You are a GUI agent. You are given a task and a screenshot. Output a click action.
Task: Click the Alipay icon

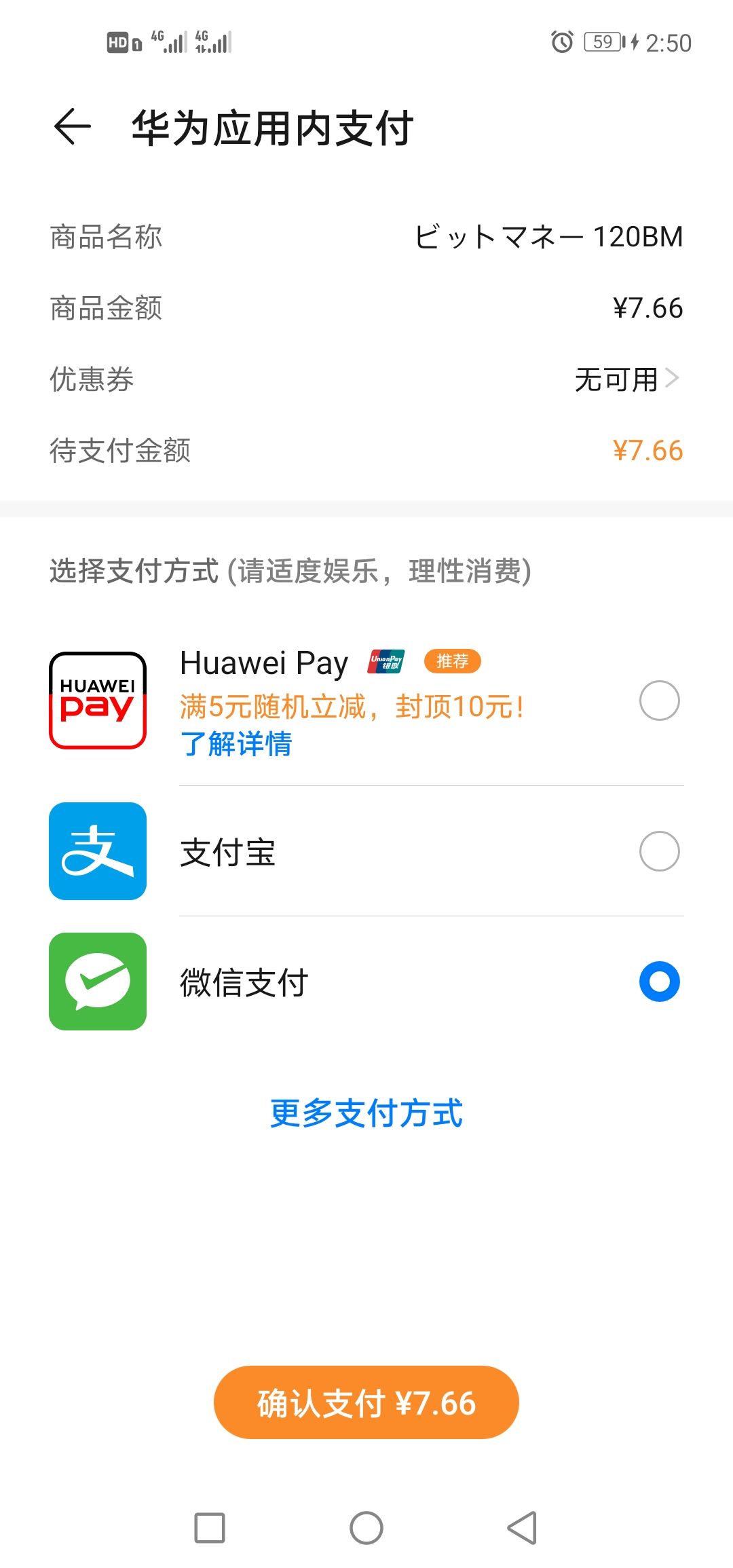click(x=97, y=852)
